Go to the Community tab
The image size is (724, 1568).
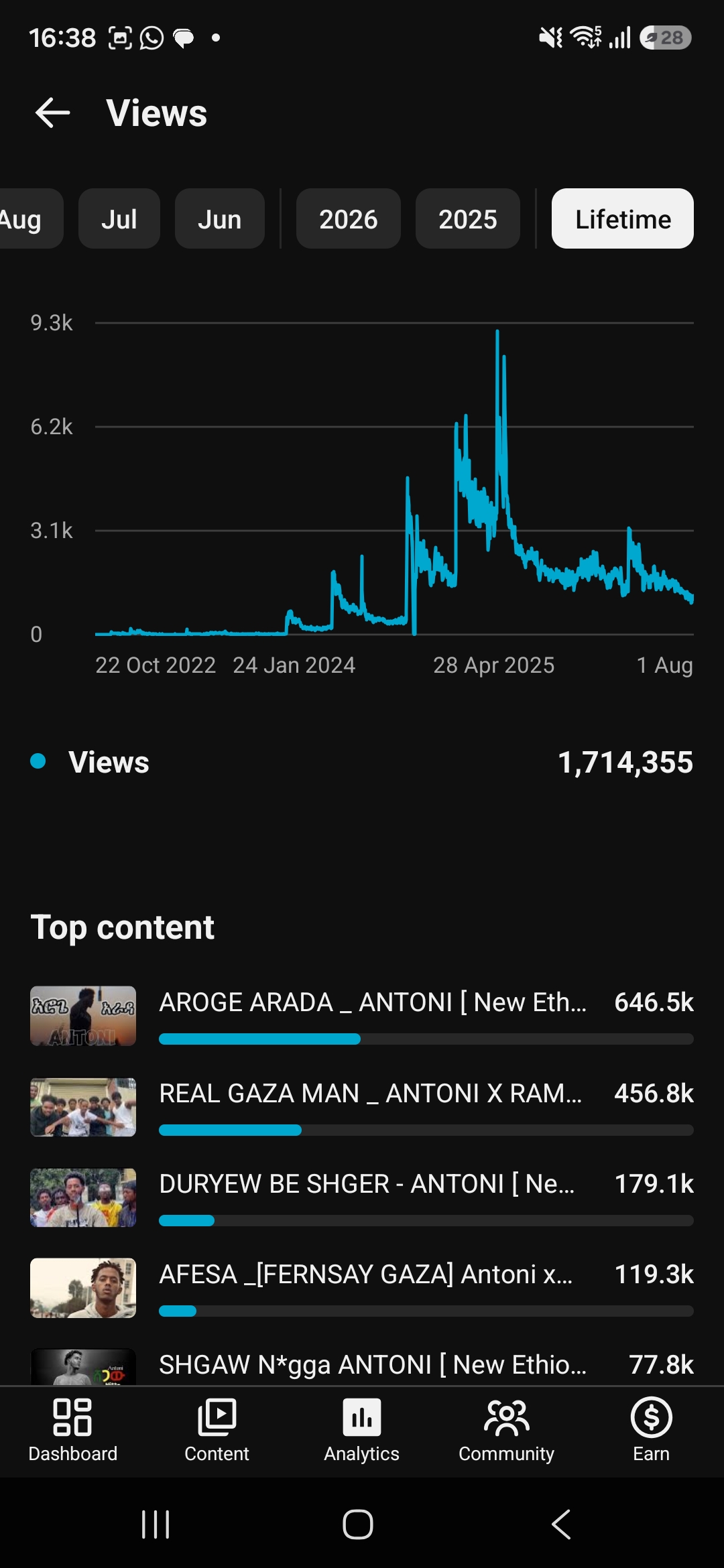point(507,1431)
